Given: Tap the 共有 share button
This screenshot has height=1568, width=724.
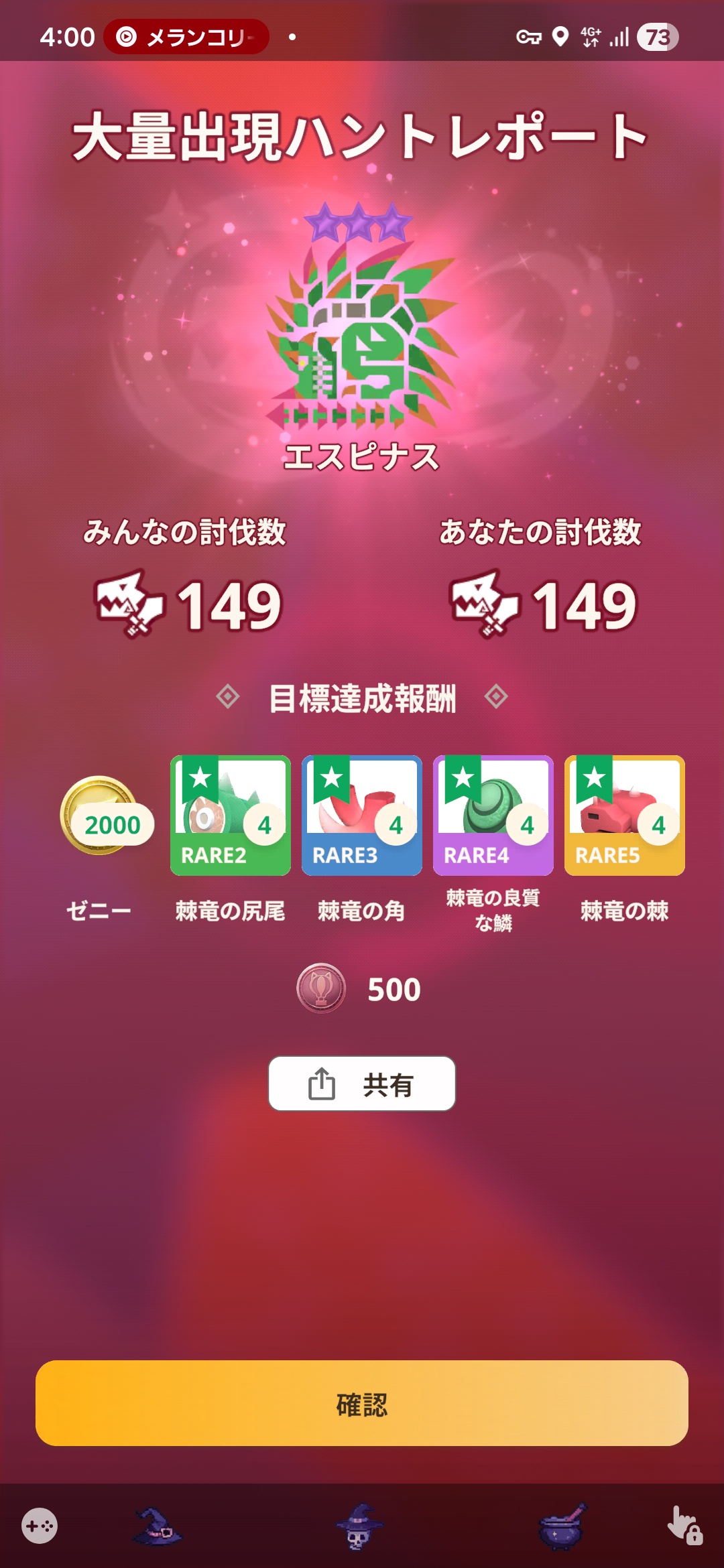Looking at the screenshot, I should 362,1084.
